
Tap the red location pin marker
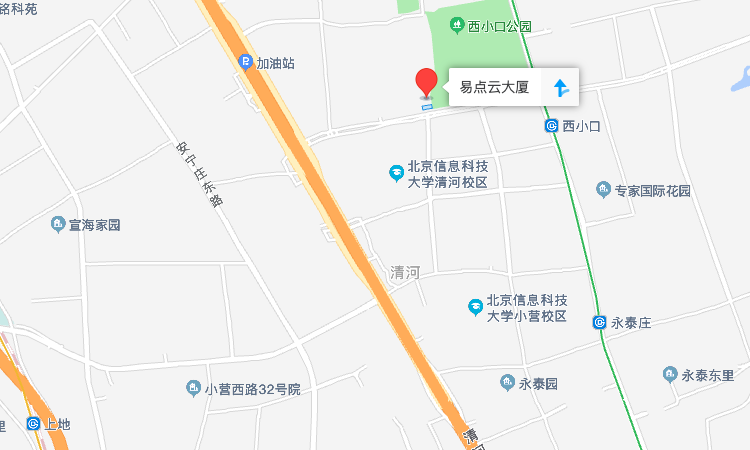[426, 83]
